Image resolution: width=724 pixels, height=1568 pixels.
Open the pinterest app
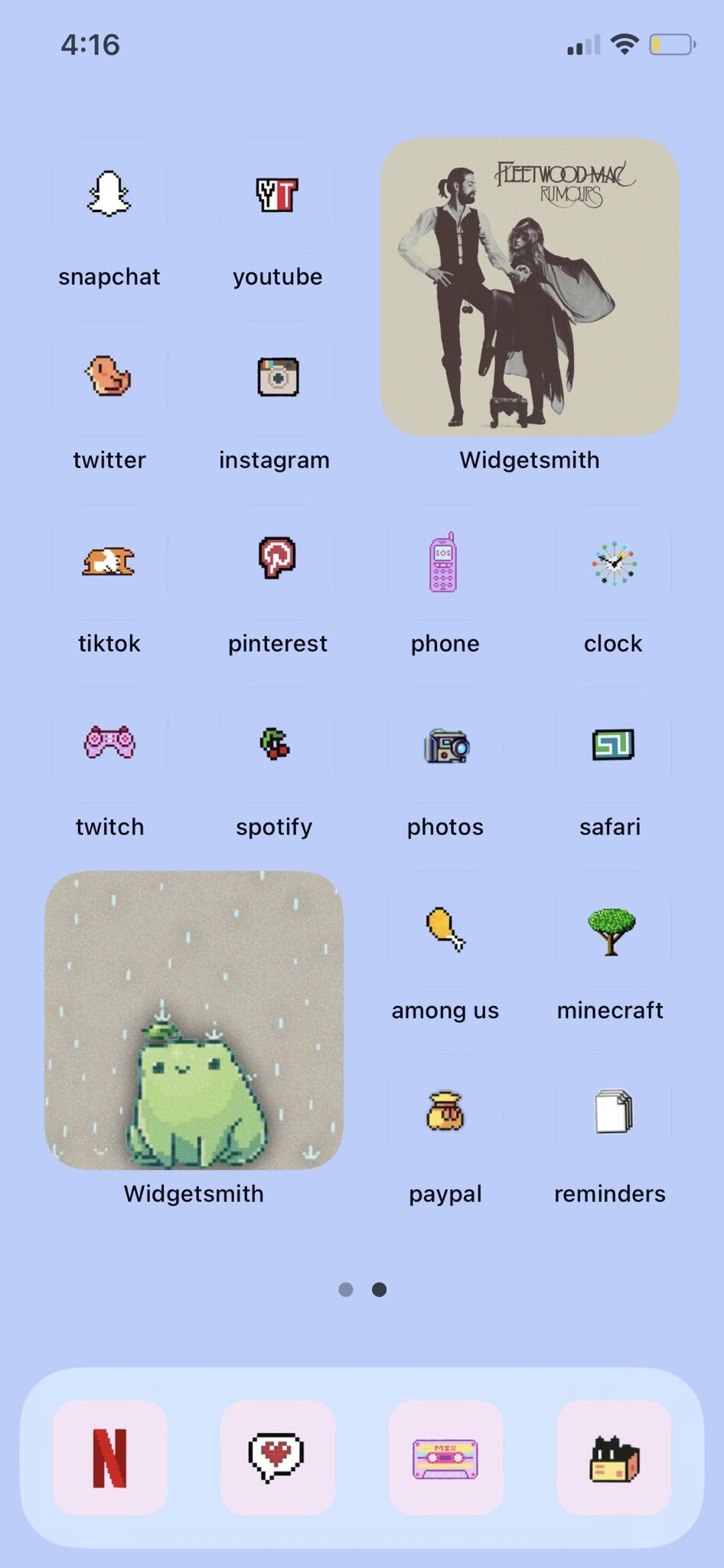[278, 562]
